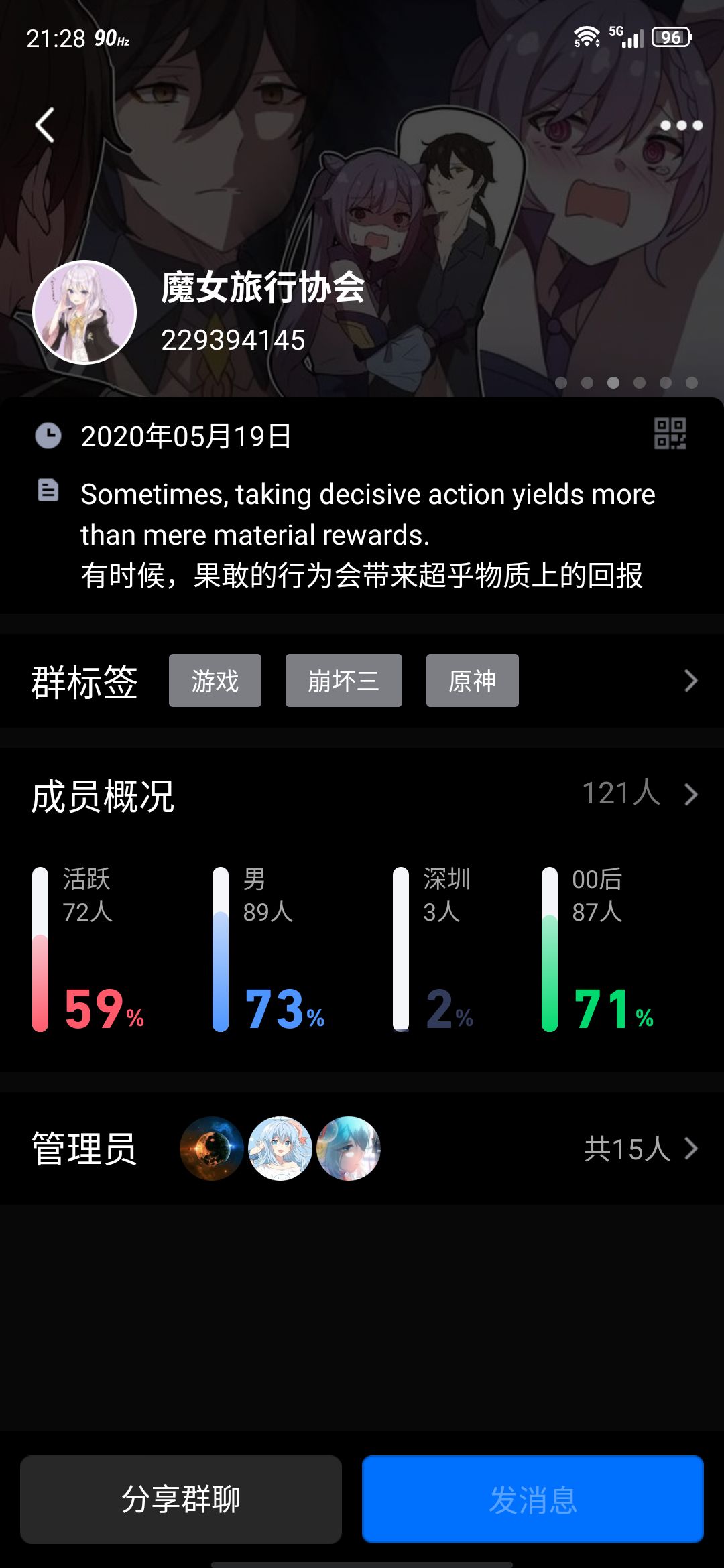Image resolution: width=724 pixels, height=1568 pixels.
Task: Select the 游戏 group tag
Action: pos(215,681)
